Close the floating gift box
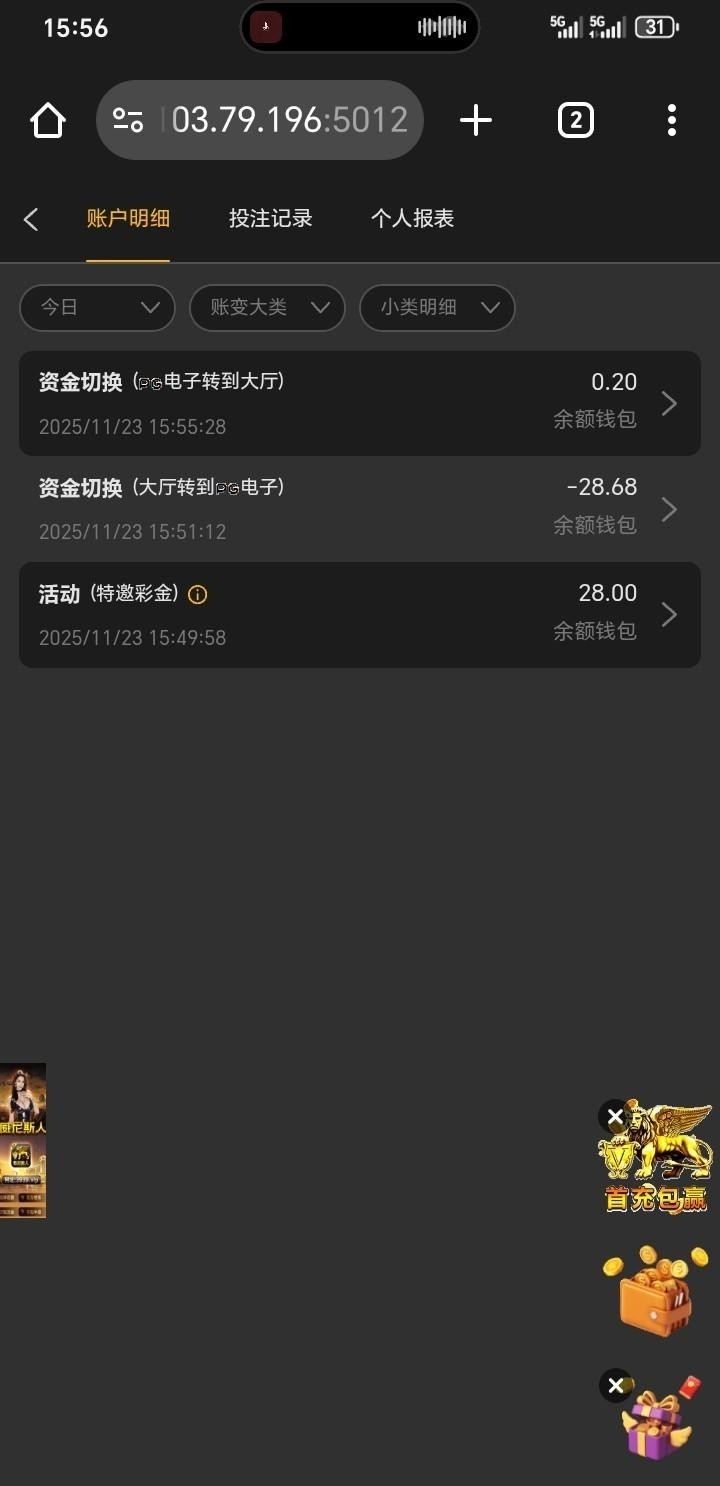The image size is (720, 1486). (x=615, y=1385)
